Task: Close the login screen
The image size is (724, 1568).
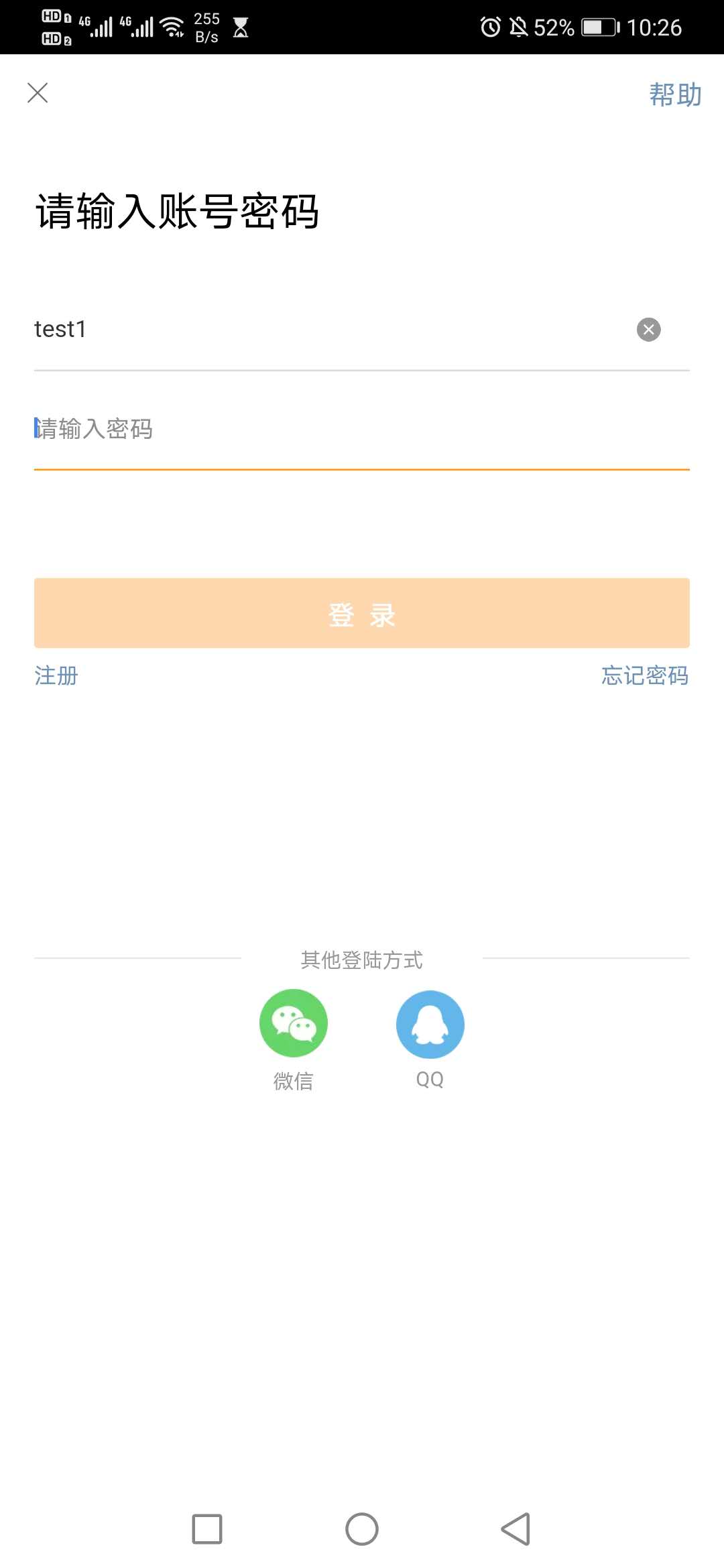Action: point(38,93)
